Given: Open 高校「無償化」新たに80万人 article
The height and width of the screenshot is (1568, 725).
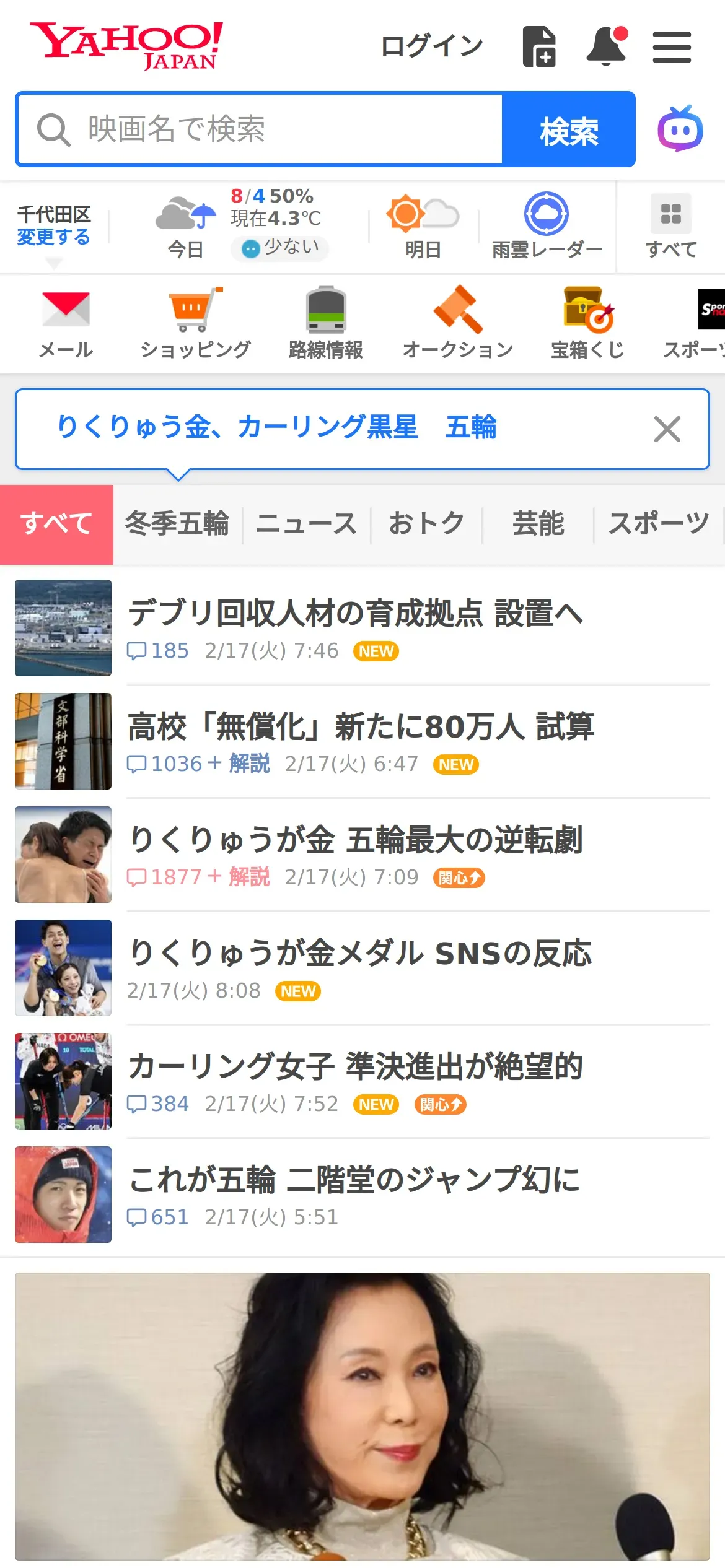Looking at the screenshot, I should tap(361, 726).
